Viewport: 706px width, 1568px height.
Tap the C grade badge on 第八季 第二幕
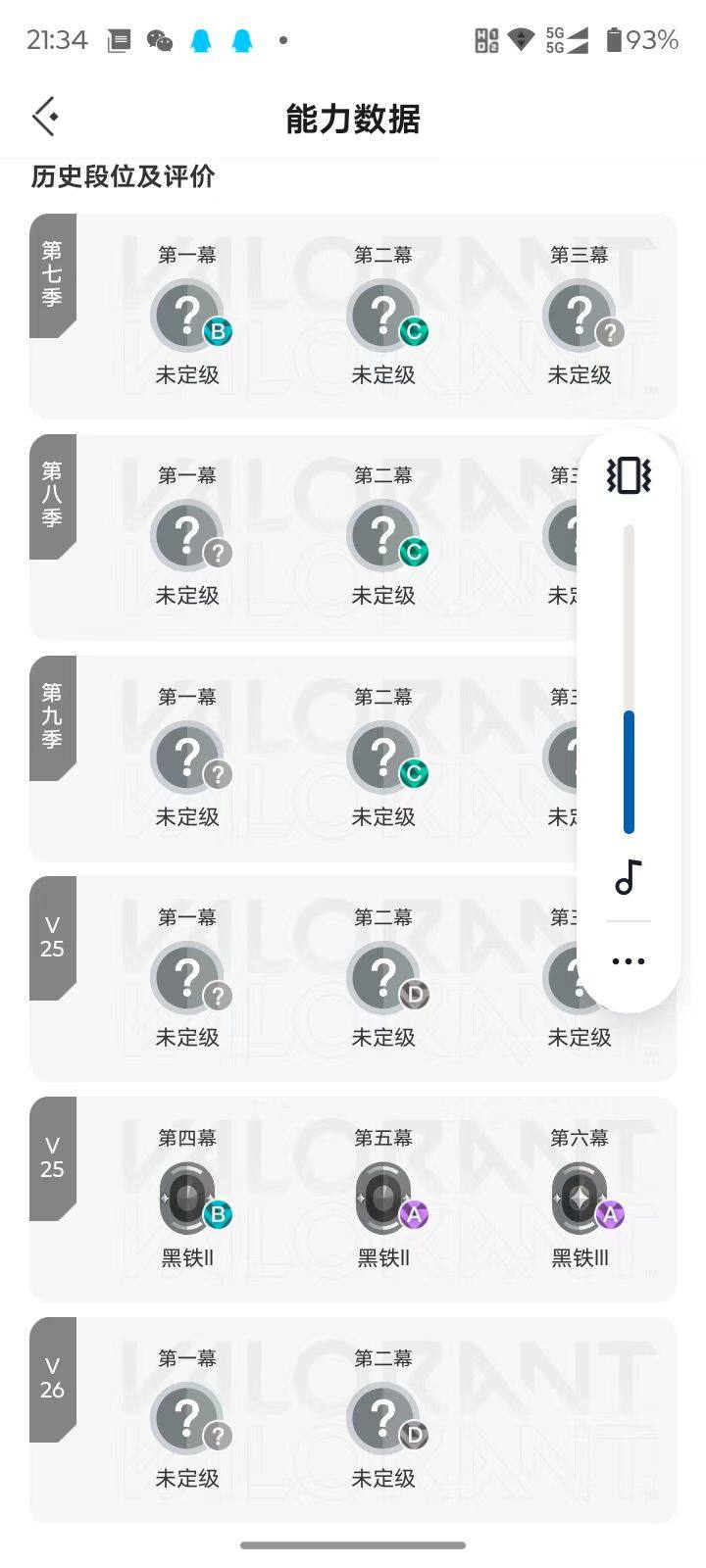click(414, 554)
